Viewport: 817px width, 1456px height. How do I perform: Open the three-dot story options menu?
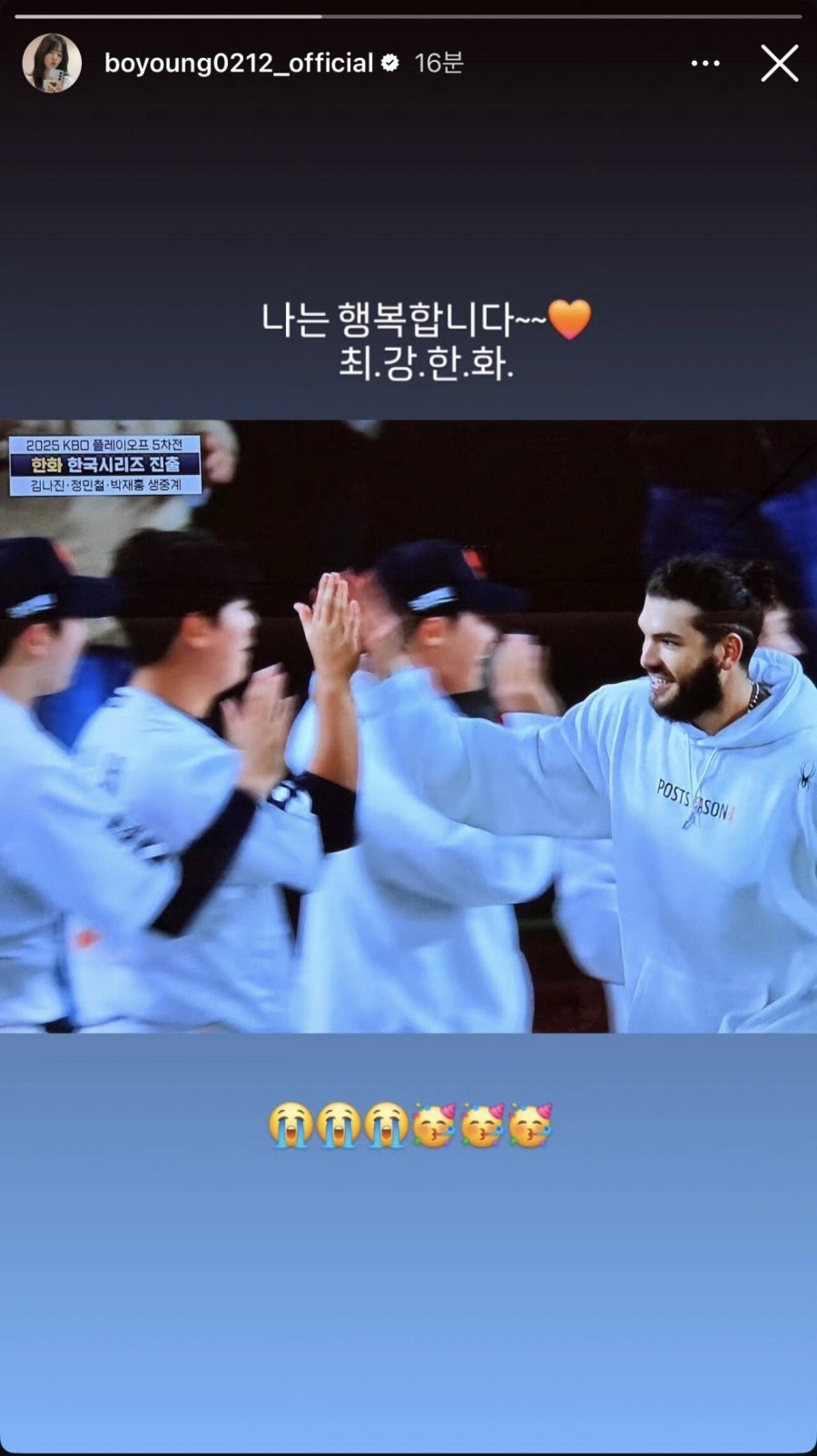click(x=704, y=64)
